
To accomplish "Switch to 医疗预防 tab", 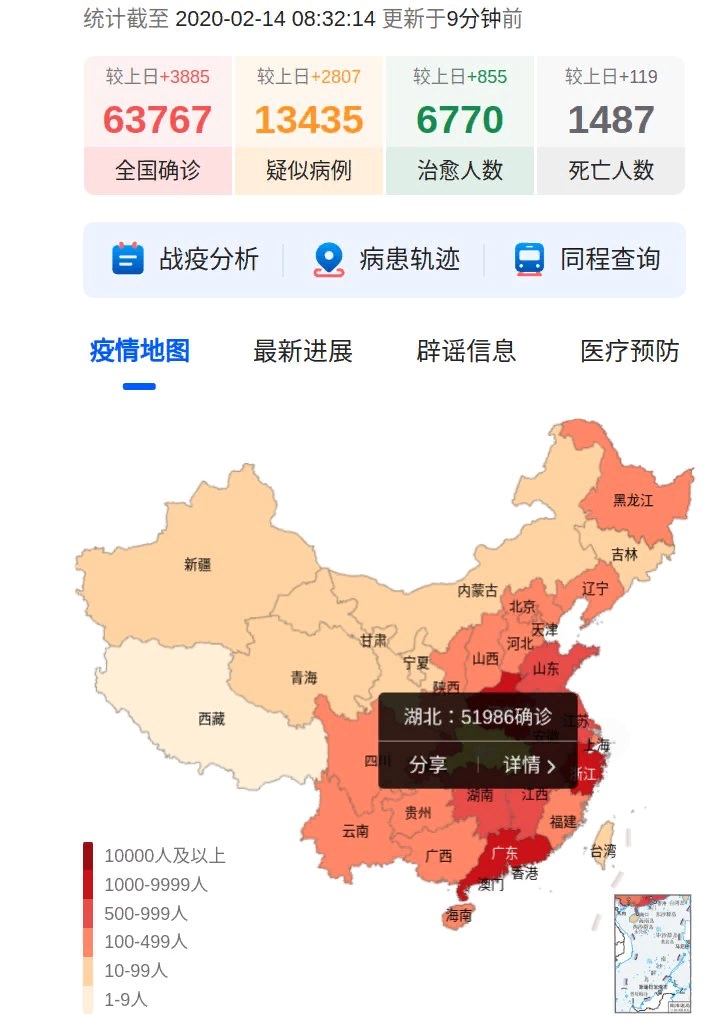I will (x=630, y=351).
